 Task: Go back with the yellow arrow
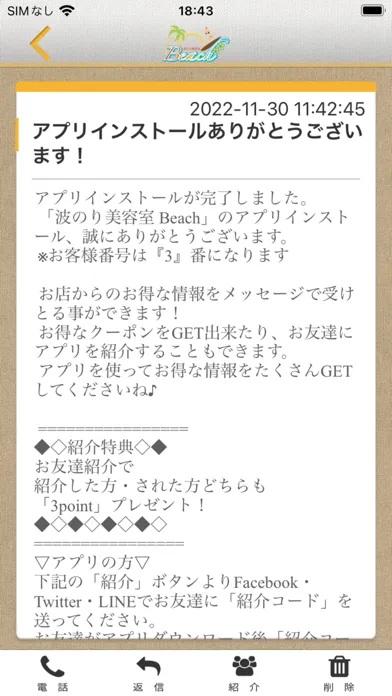click(40, 43)
